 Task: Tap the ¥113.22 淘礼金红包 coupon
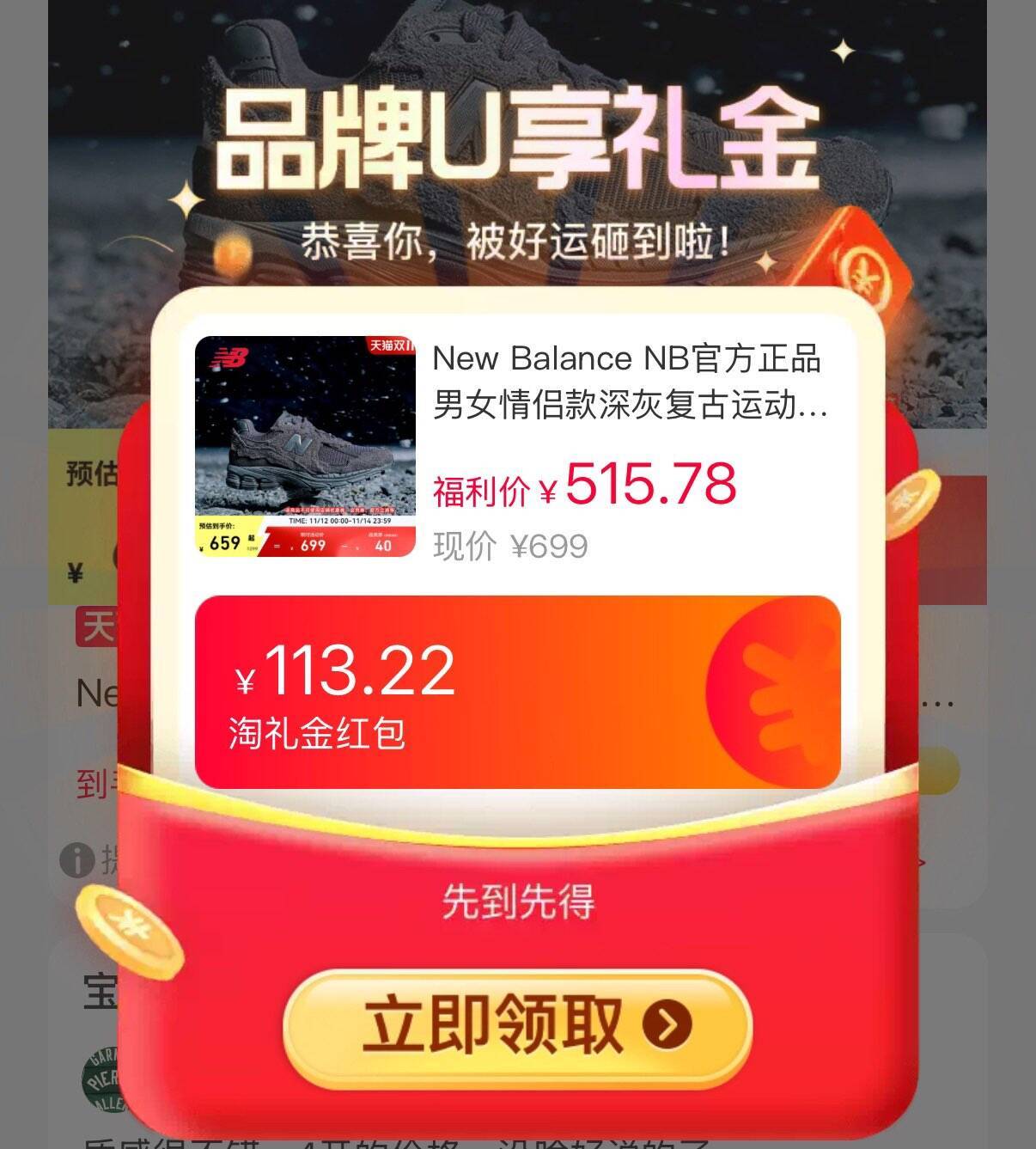click(517, 692)
